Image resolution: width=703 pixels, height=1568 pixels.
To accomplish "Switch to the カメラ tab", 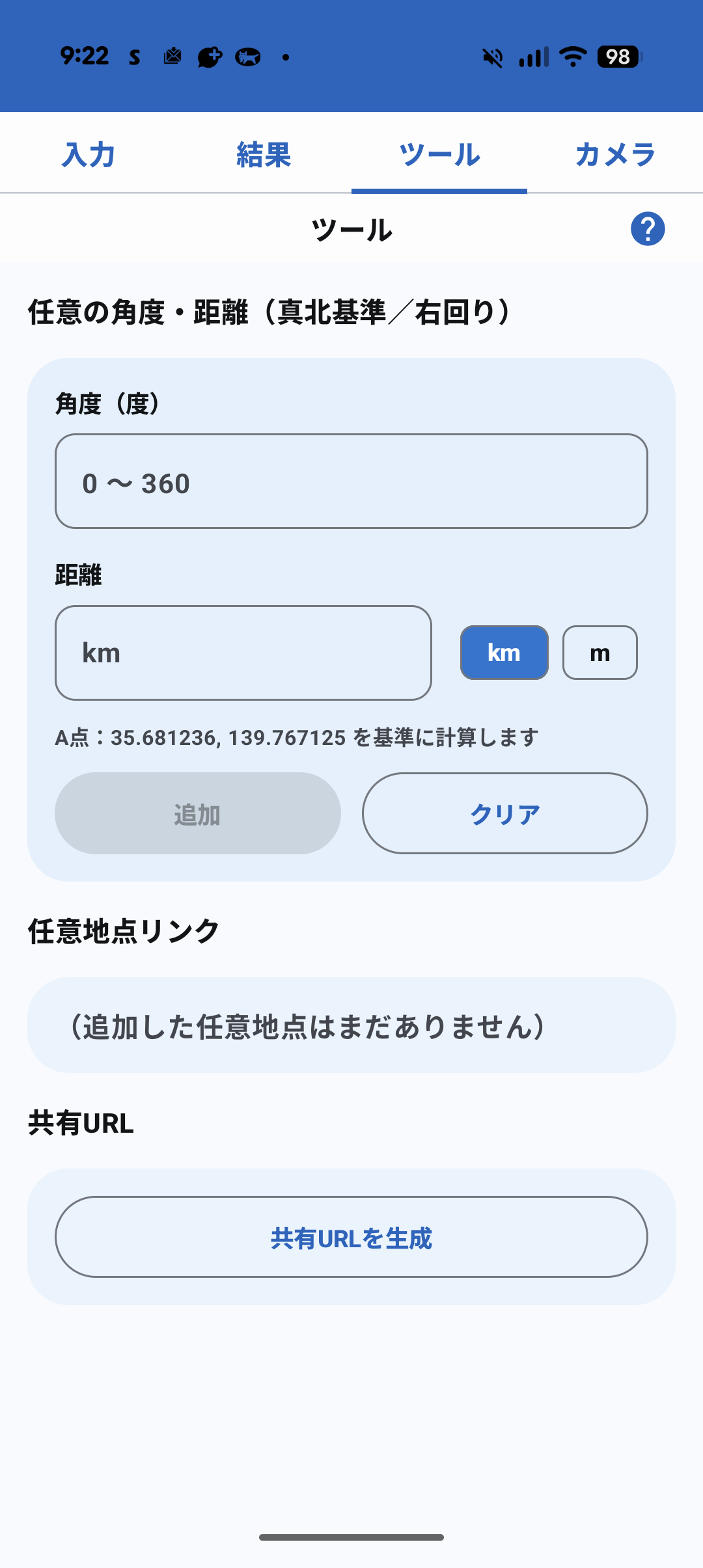I will [x=615, y=155].
